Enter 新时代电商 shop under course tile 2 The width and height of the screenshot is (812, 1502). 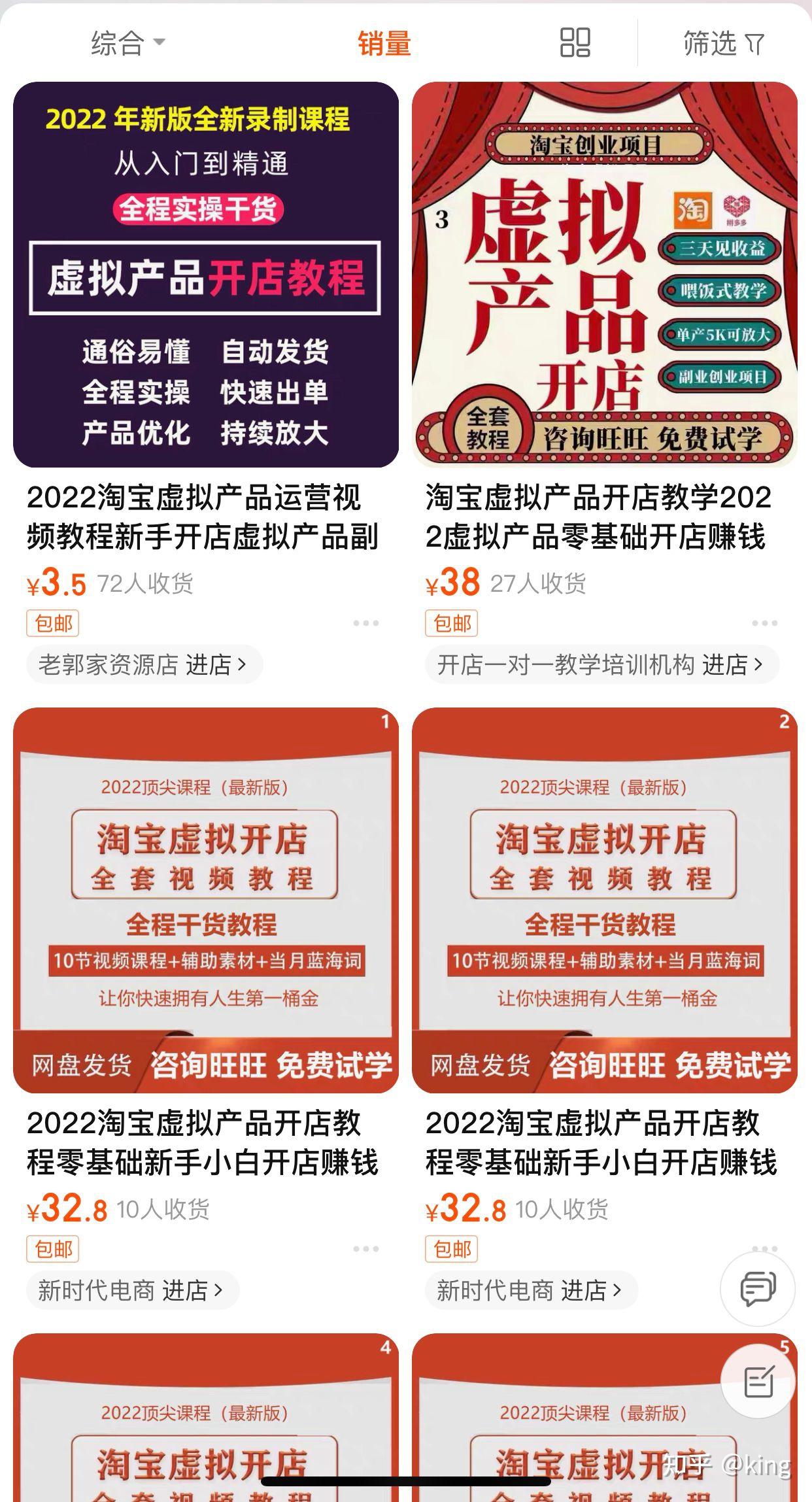pyautogui.click(x=532, y=1290)
